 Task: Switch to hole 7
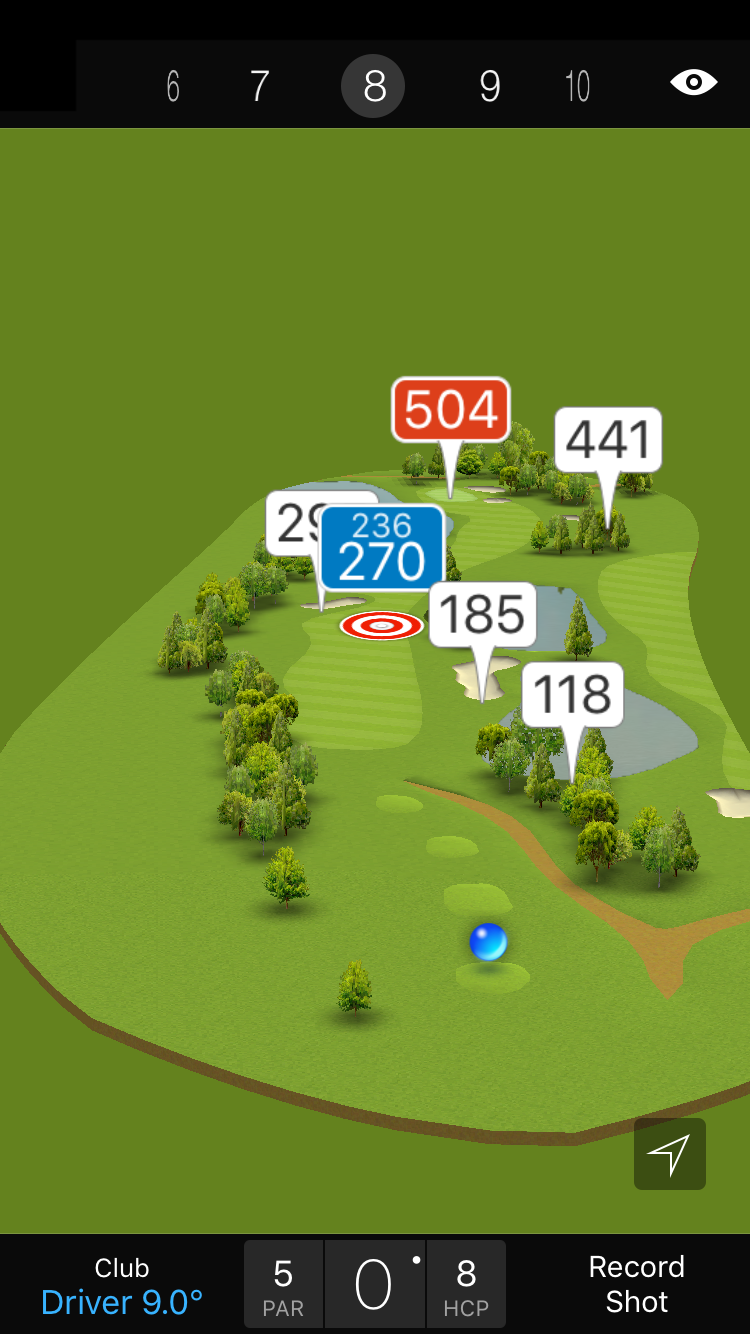pos(260,87)
